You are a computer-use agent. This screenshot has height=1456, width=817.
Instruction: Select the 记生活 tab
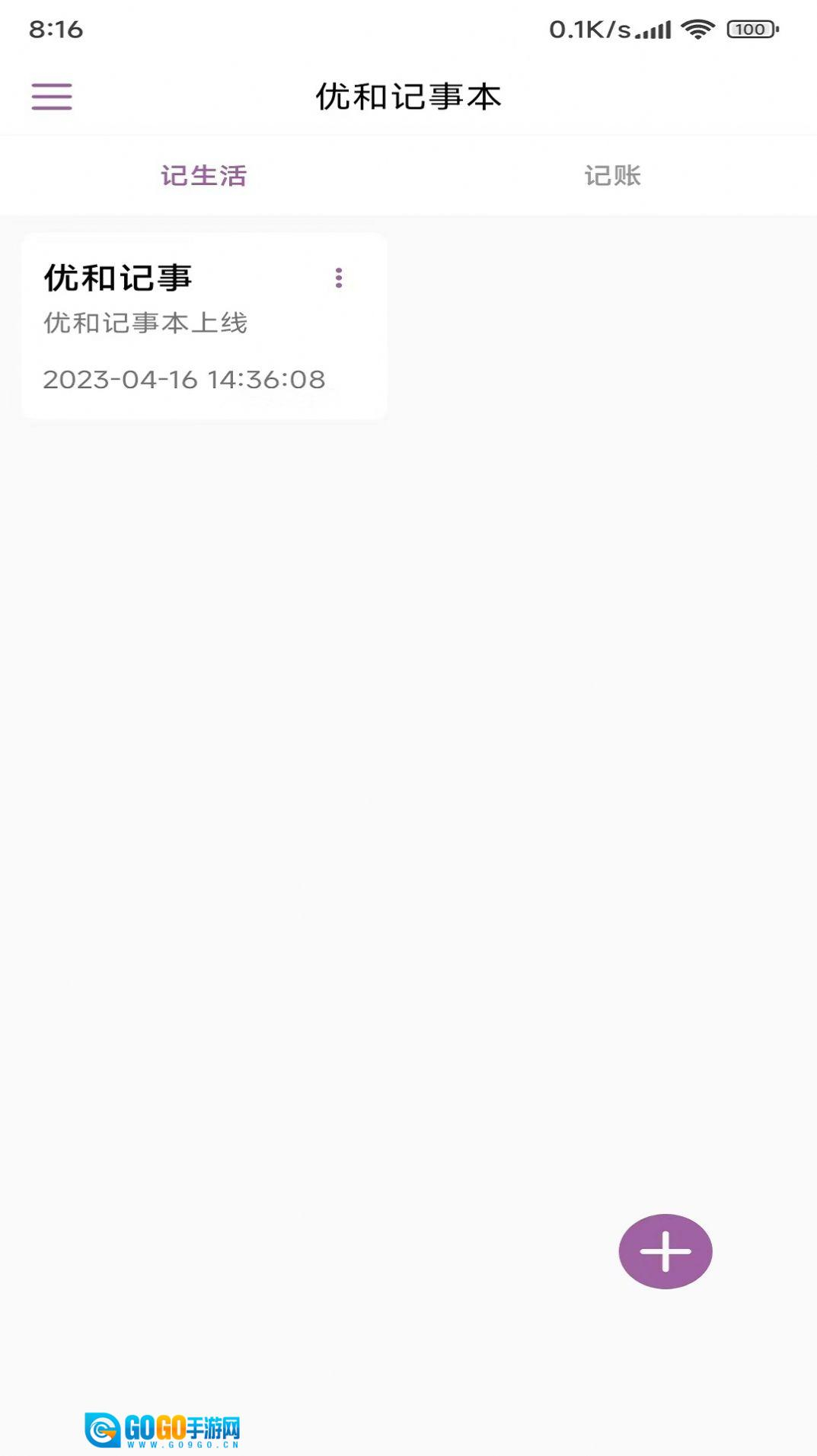(204, 176)
